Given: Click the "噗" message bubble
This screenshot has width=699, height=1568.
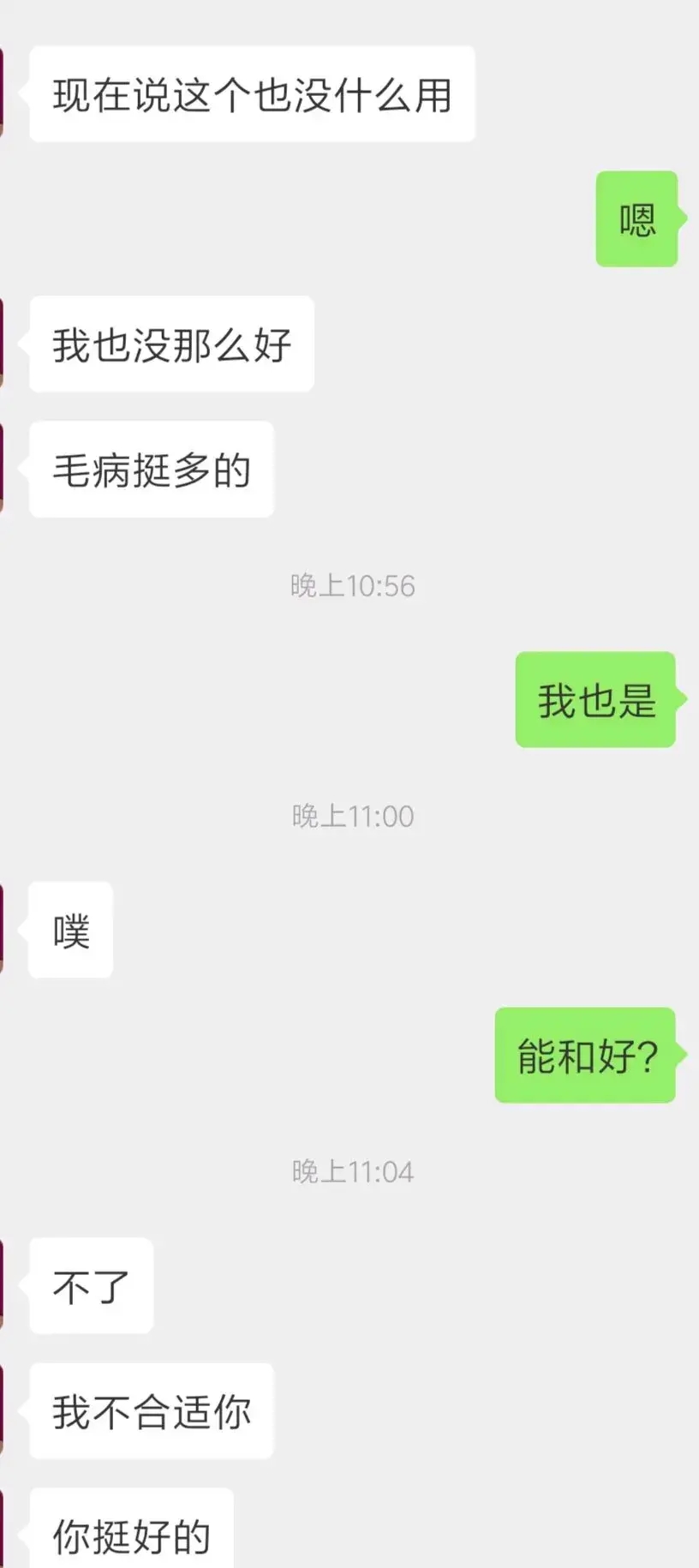Looking at the screenshot, I should pyautogui.click(x=69, y=931).
